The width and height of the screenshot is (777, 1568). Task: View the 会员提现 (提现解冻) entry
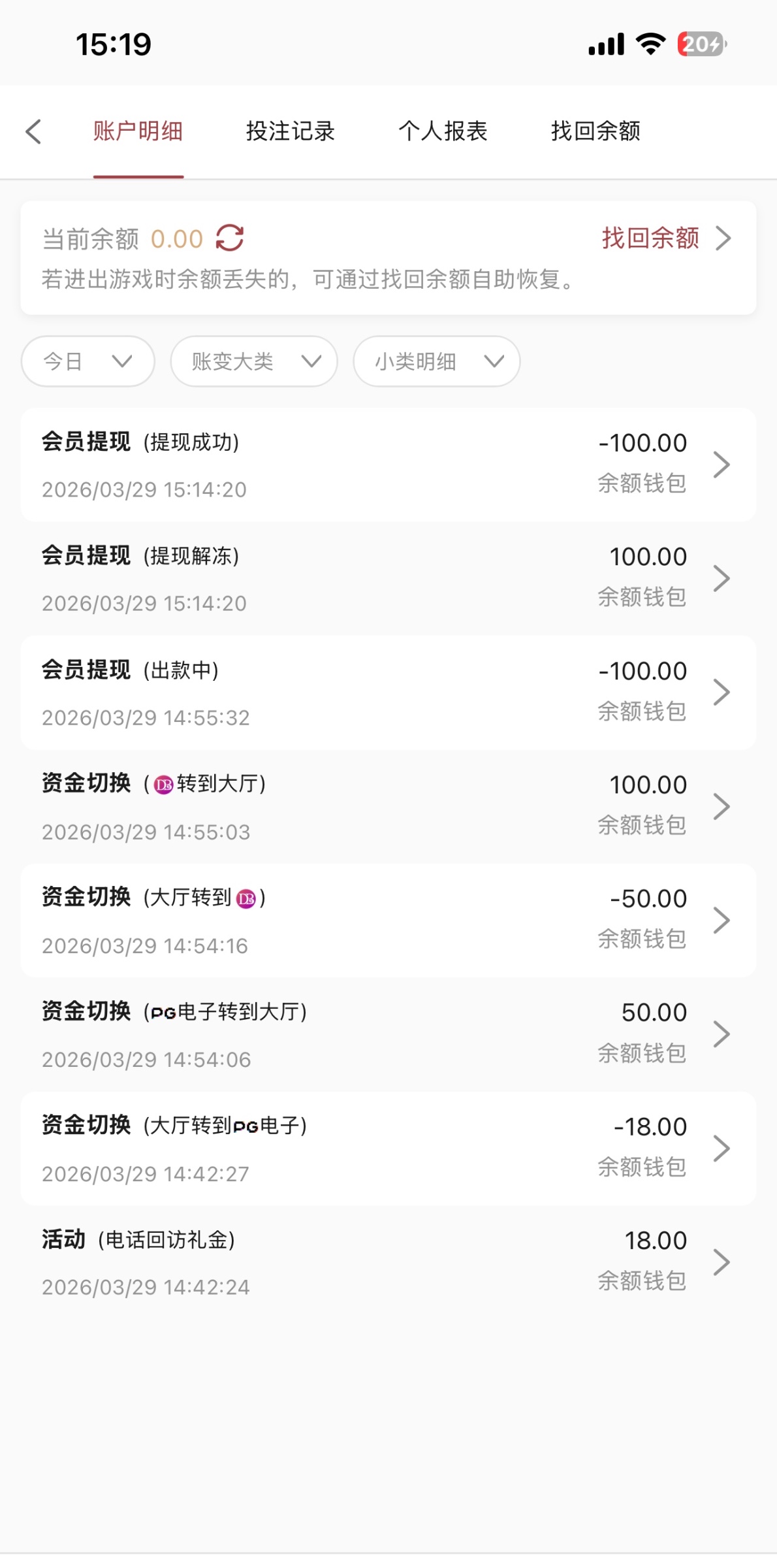coord(388,579)
